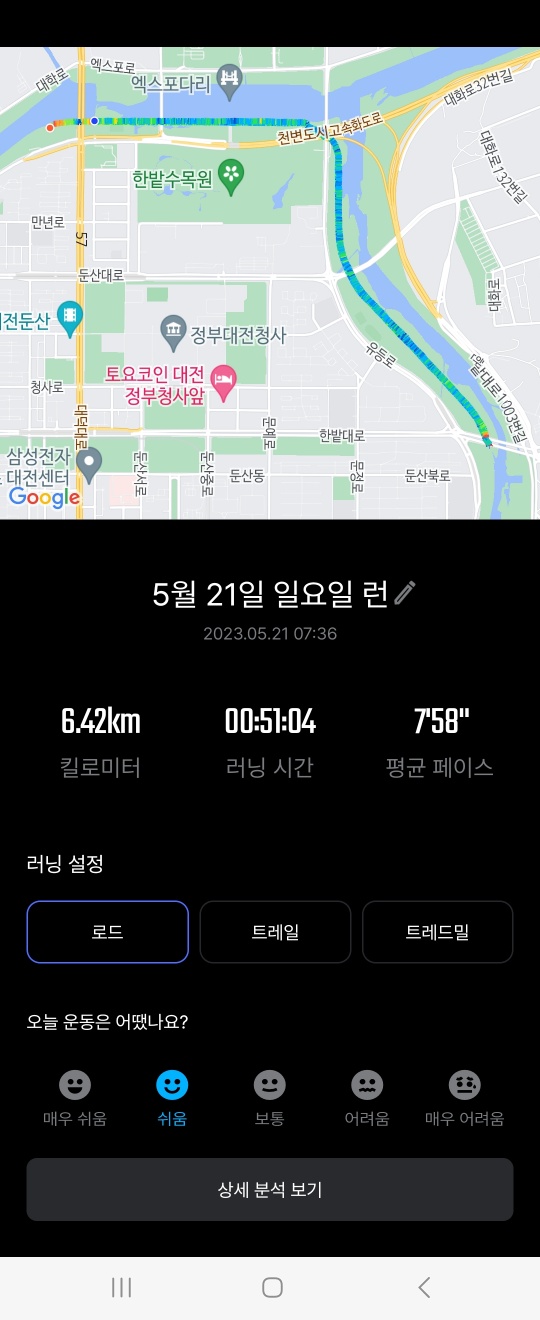Rate the workout as 어려움
The height and width of the screenshot is (1320, 540).
[x=367, y=1097]
